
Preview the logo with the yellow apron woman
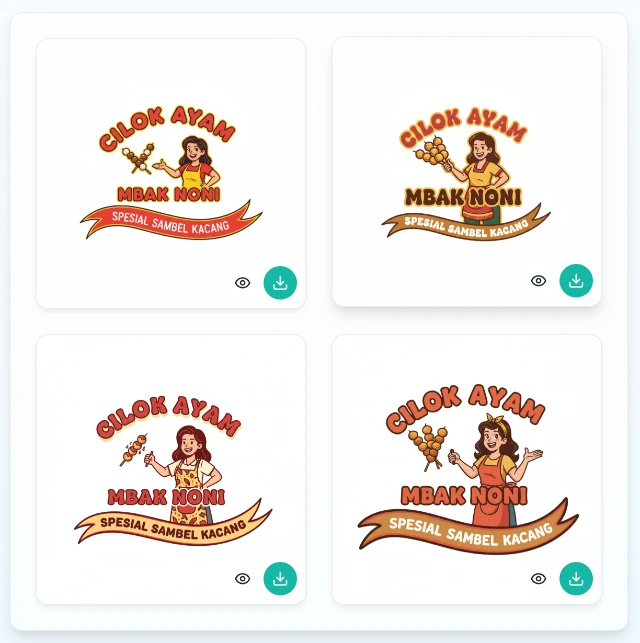click(538, 281)
